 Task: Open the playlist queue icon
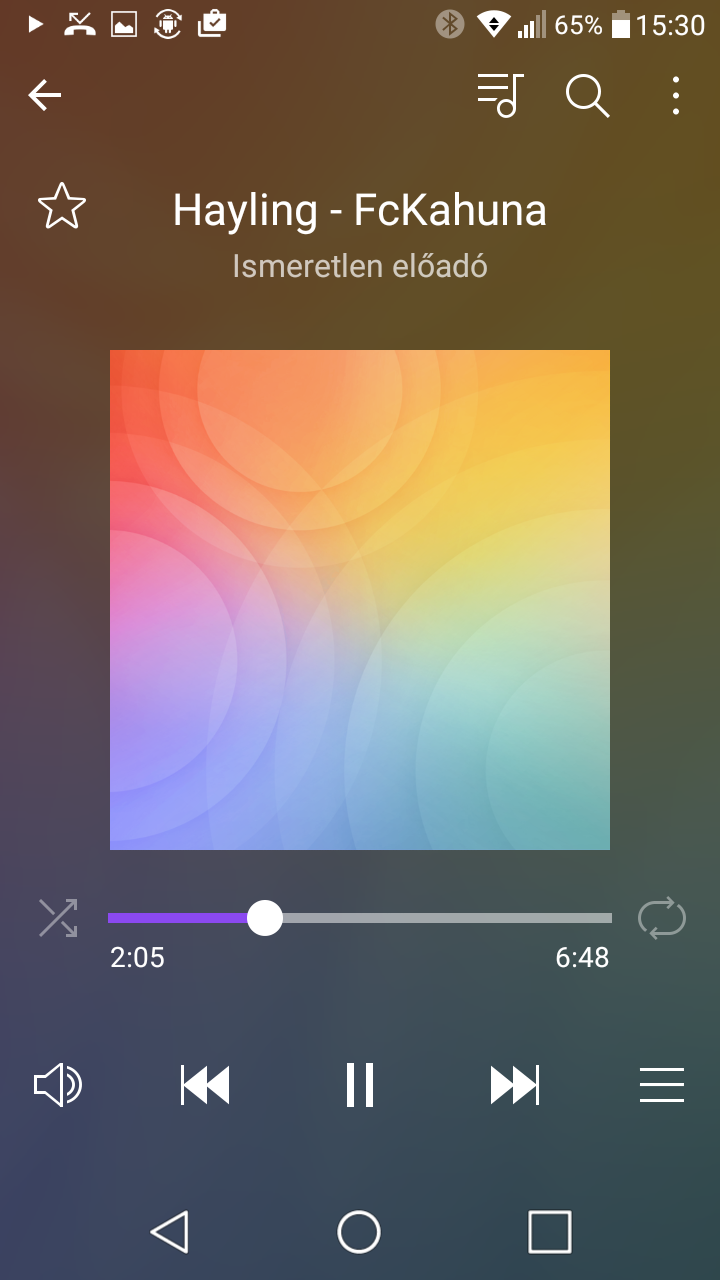501,96
